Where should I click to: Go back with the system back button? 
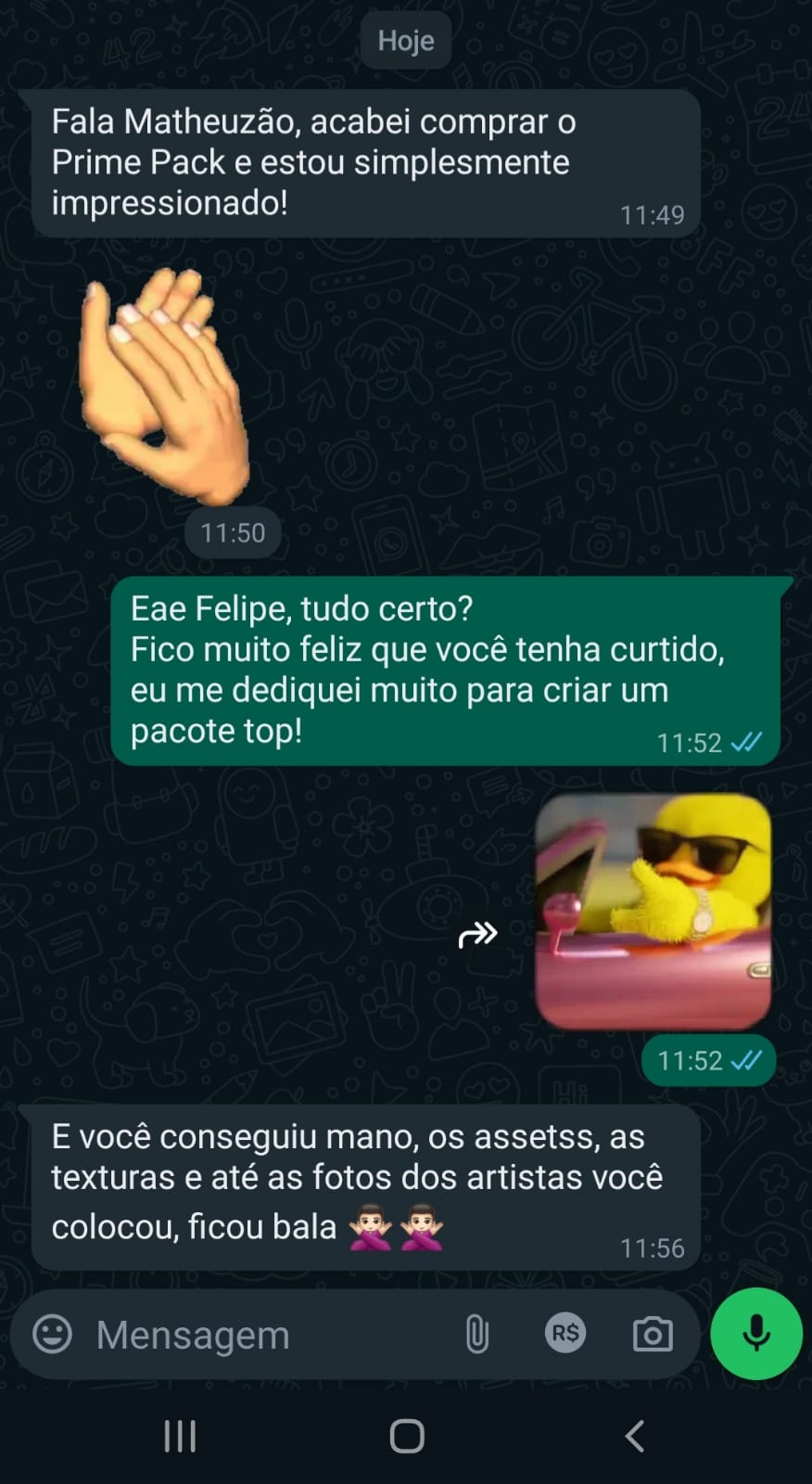634,1436
